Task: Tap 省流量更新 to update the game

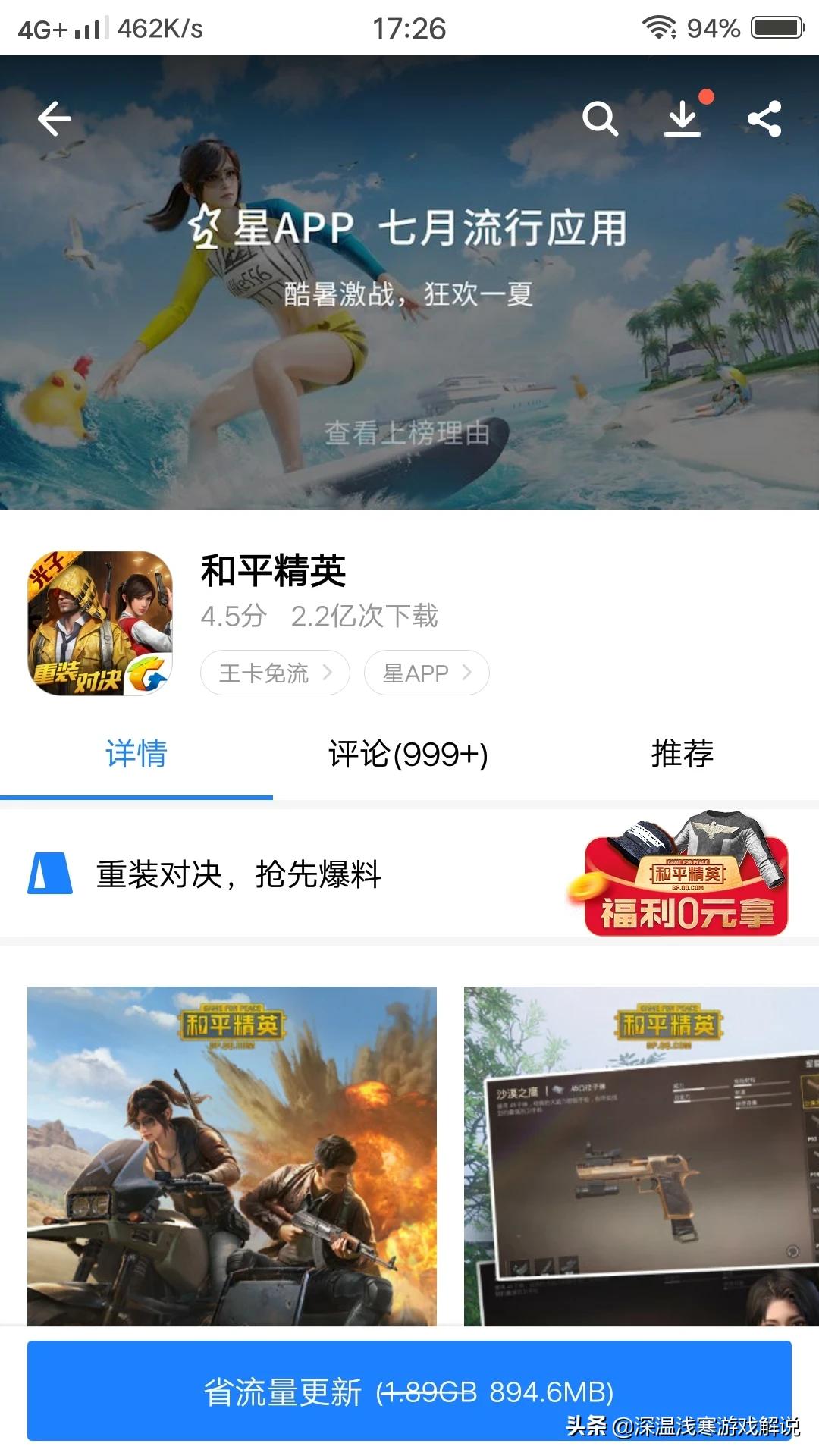Action: coord(409,1391)
